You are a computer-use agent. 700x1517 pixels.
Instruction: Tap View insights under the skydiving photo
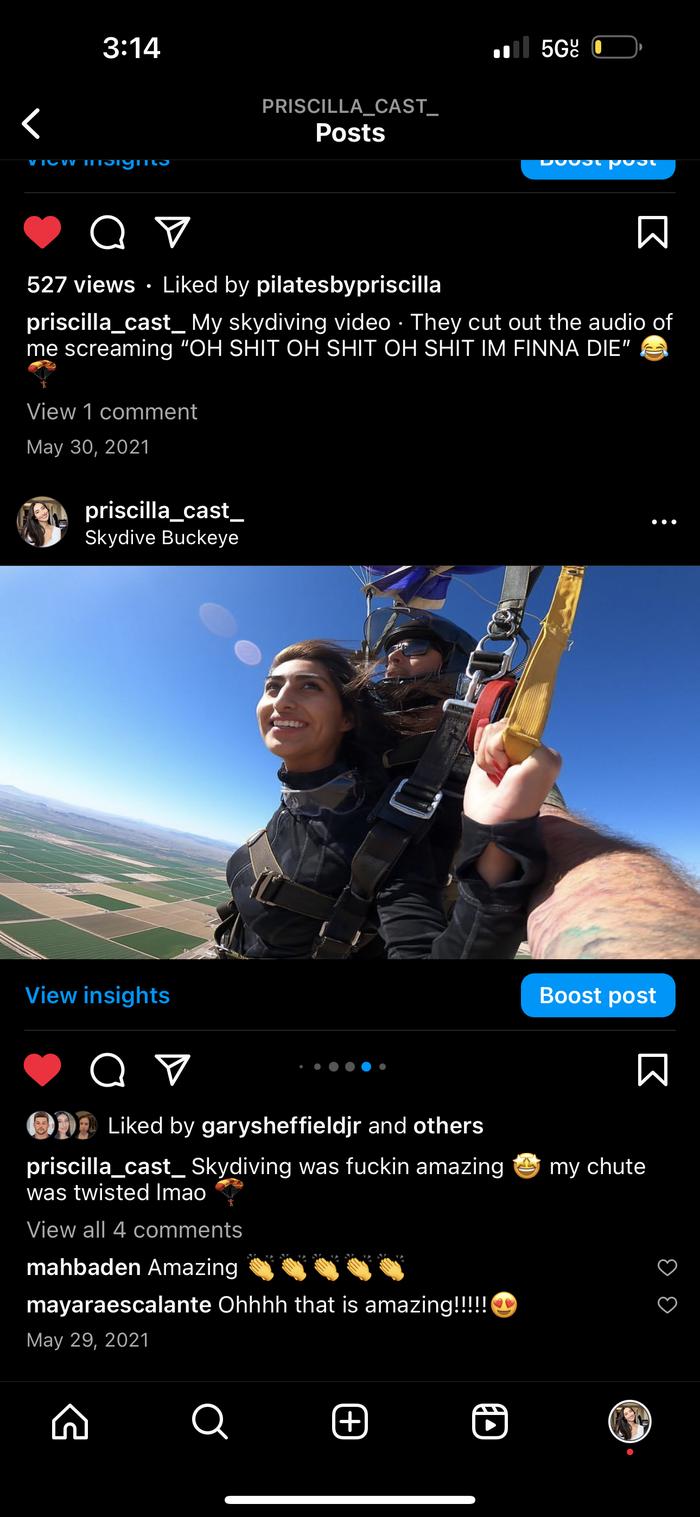coord(97,996)
